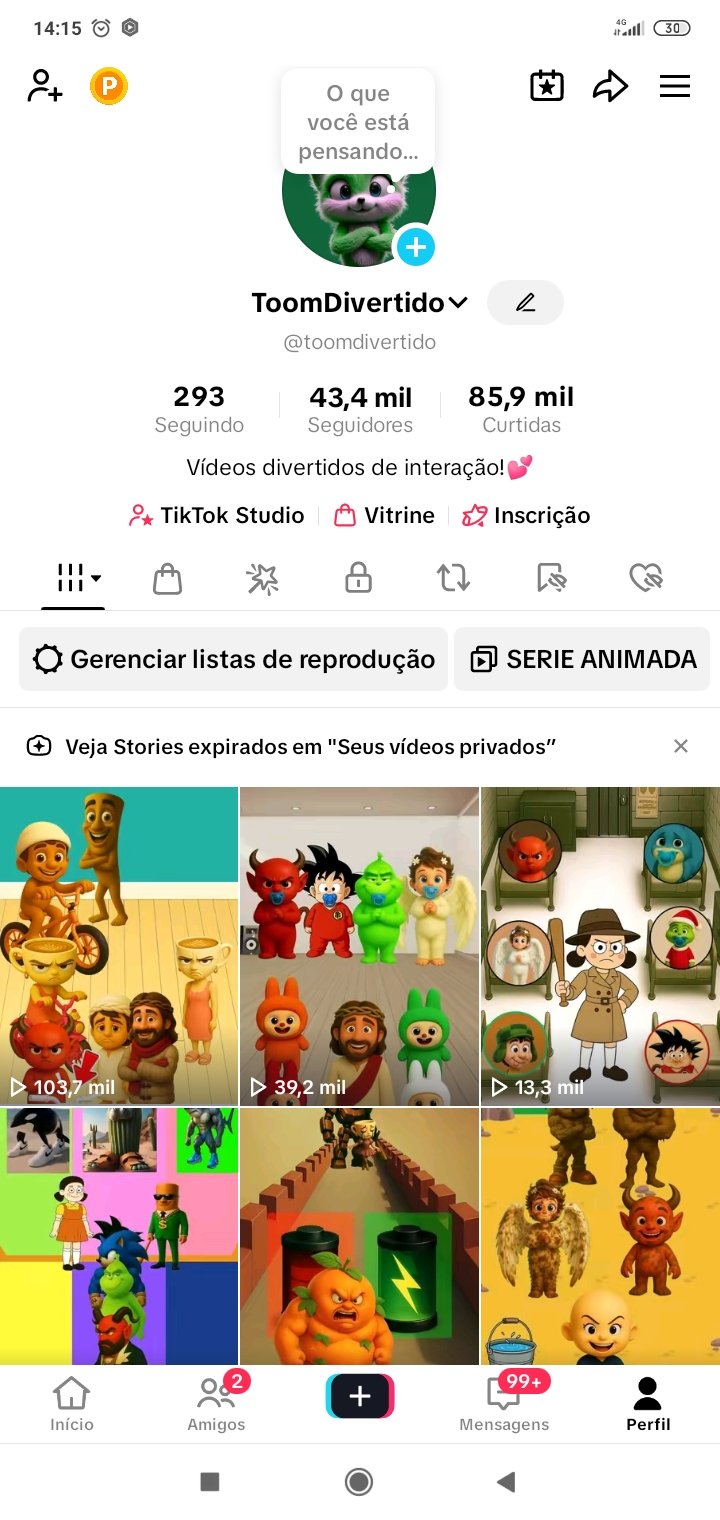This screenshot has height=1520, width=720.
Task: Open the SERIE ANIMADA playlist
Action: coord(583,660)
